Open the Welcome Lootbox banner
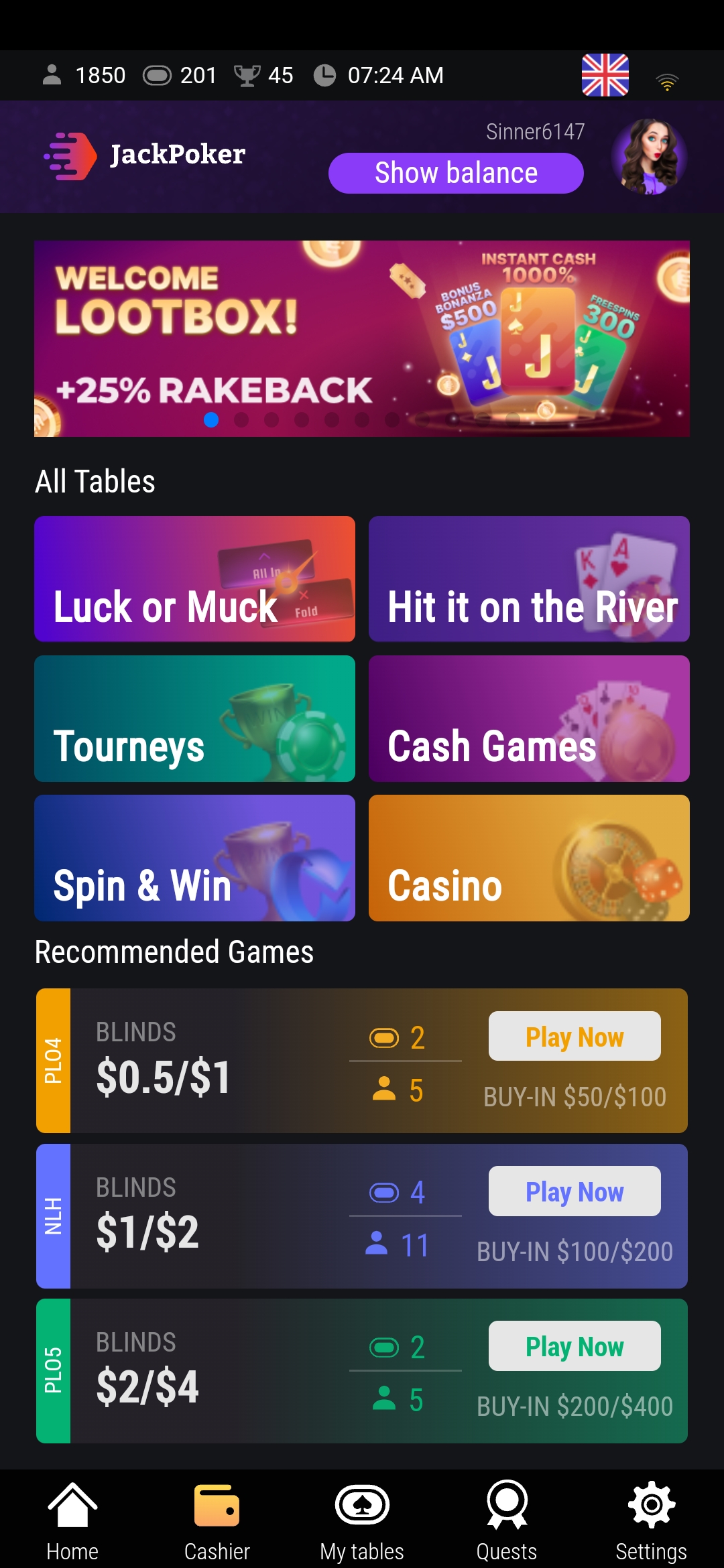The image size is (724, 1568). pyautogui.click(x=362, y=338)
